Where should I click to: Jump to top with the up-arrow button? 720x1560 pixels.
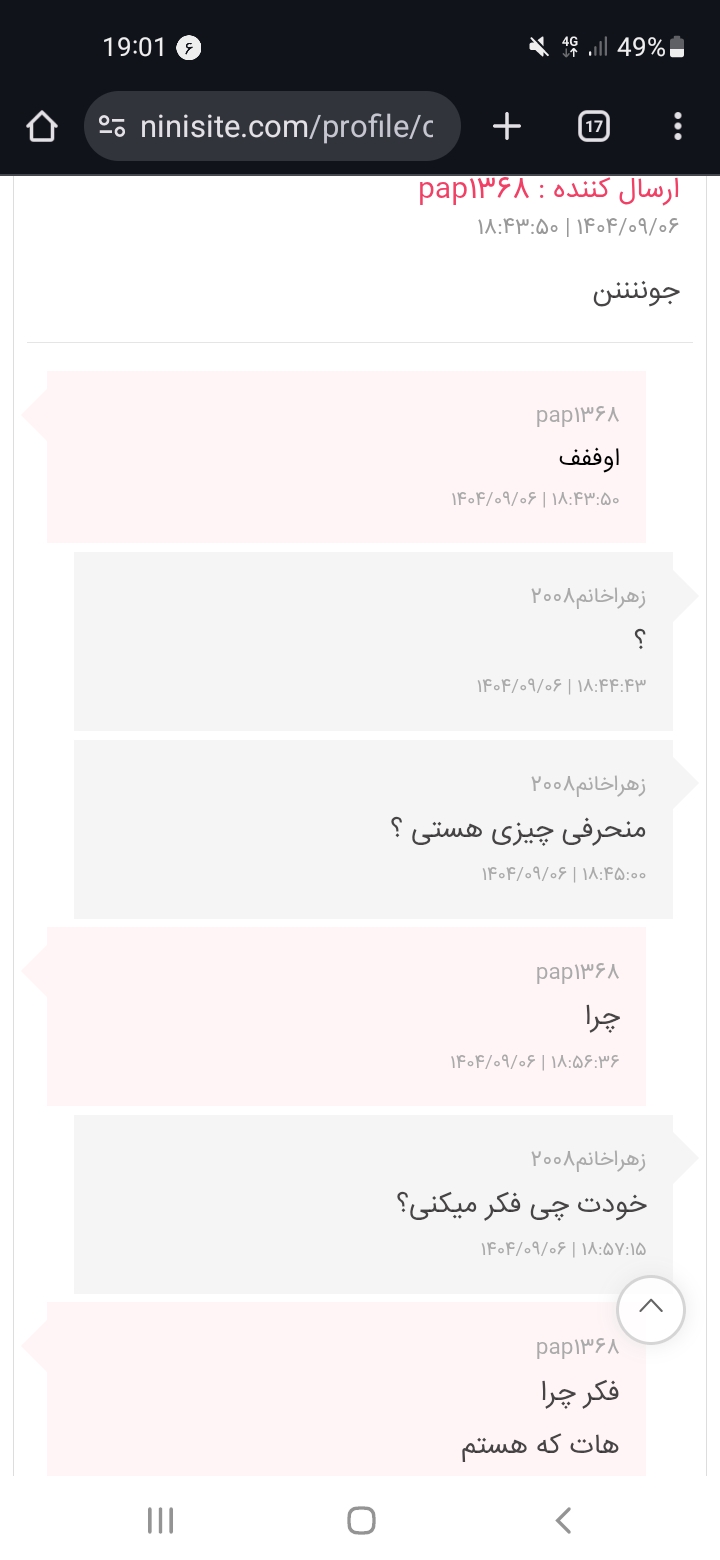pos(651,1307)
